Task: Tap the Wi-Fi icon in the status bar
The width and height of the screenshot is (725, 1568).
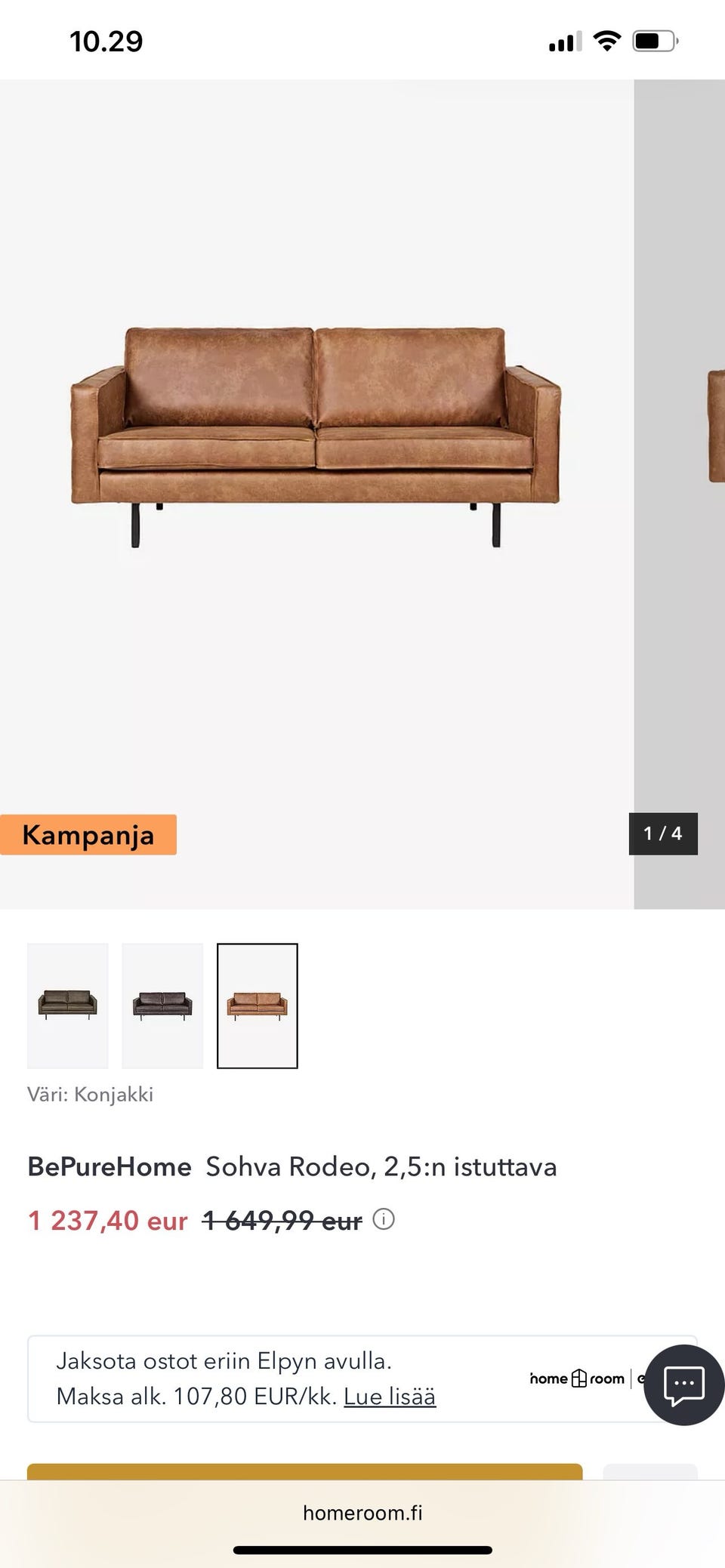Action: click(x=608, y=42)
